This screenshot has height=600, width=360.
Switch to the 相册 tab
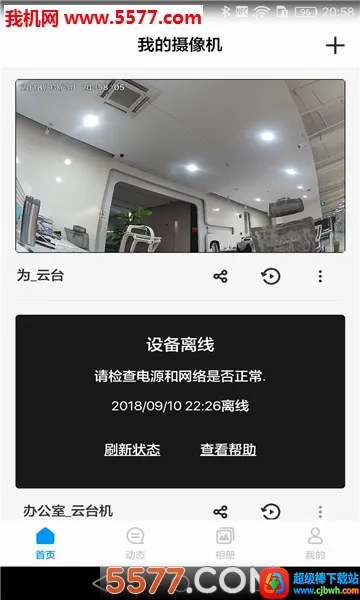pyautogui.click(x=225, y=543)
